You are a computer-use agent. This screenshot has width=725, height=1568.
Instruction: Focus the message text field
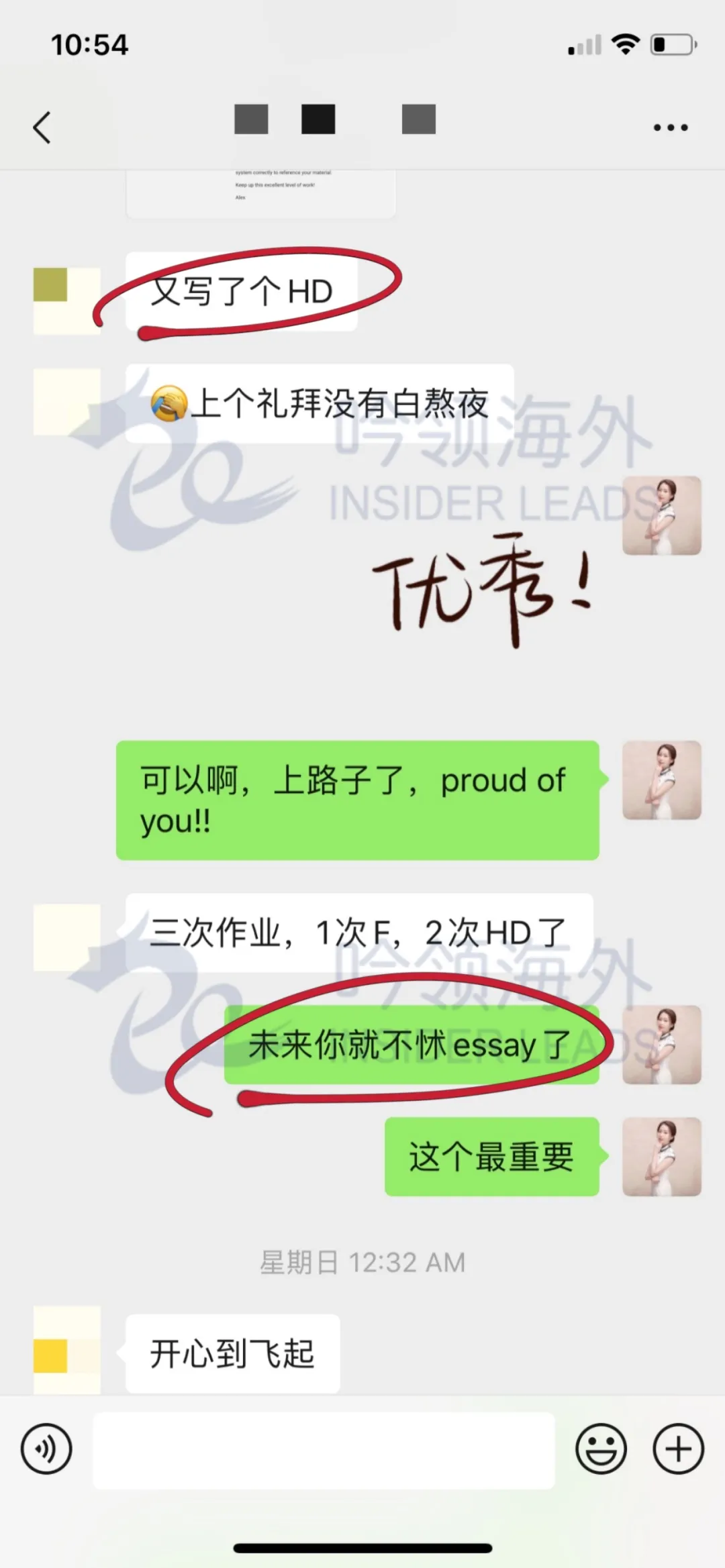[324, 1450]
